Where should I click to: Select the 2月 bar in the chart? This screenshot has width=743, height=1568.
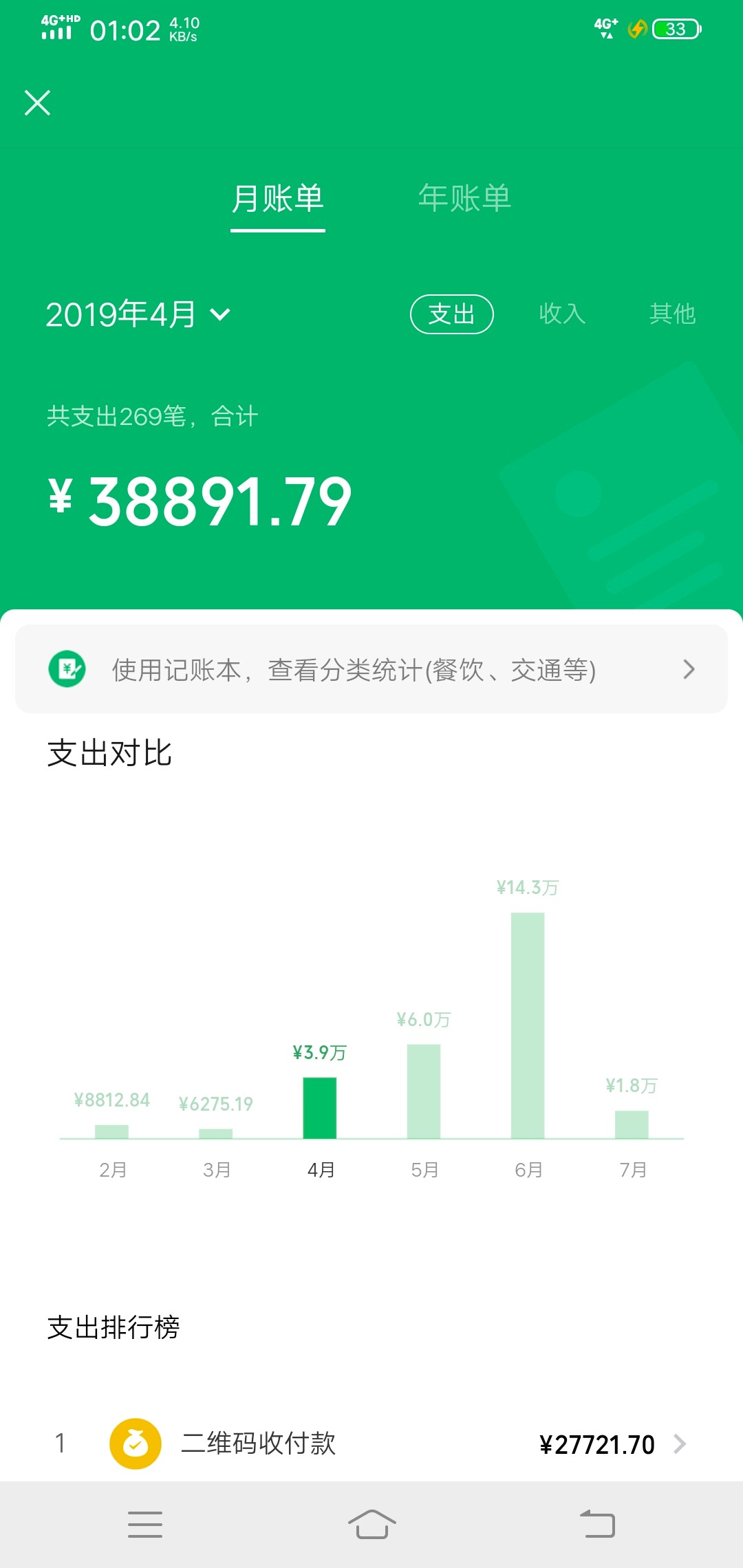click(x=111, y=1131)
